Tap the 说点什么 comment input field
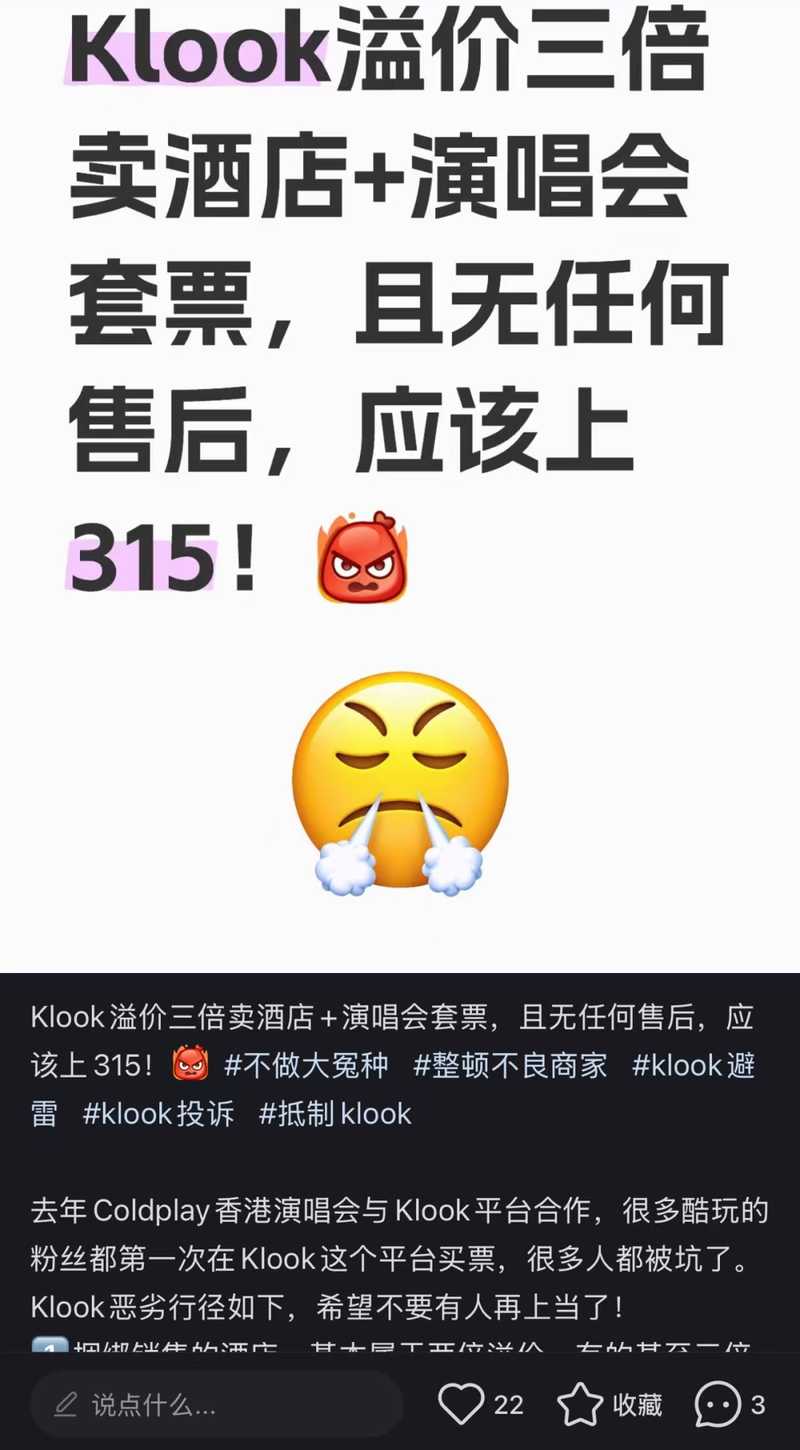Screen dimensions: 800x1450 pos(215,1405)
